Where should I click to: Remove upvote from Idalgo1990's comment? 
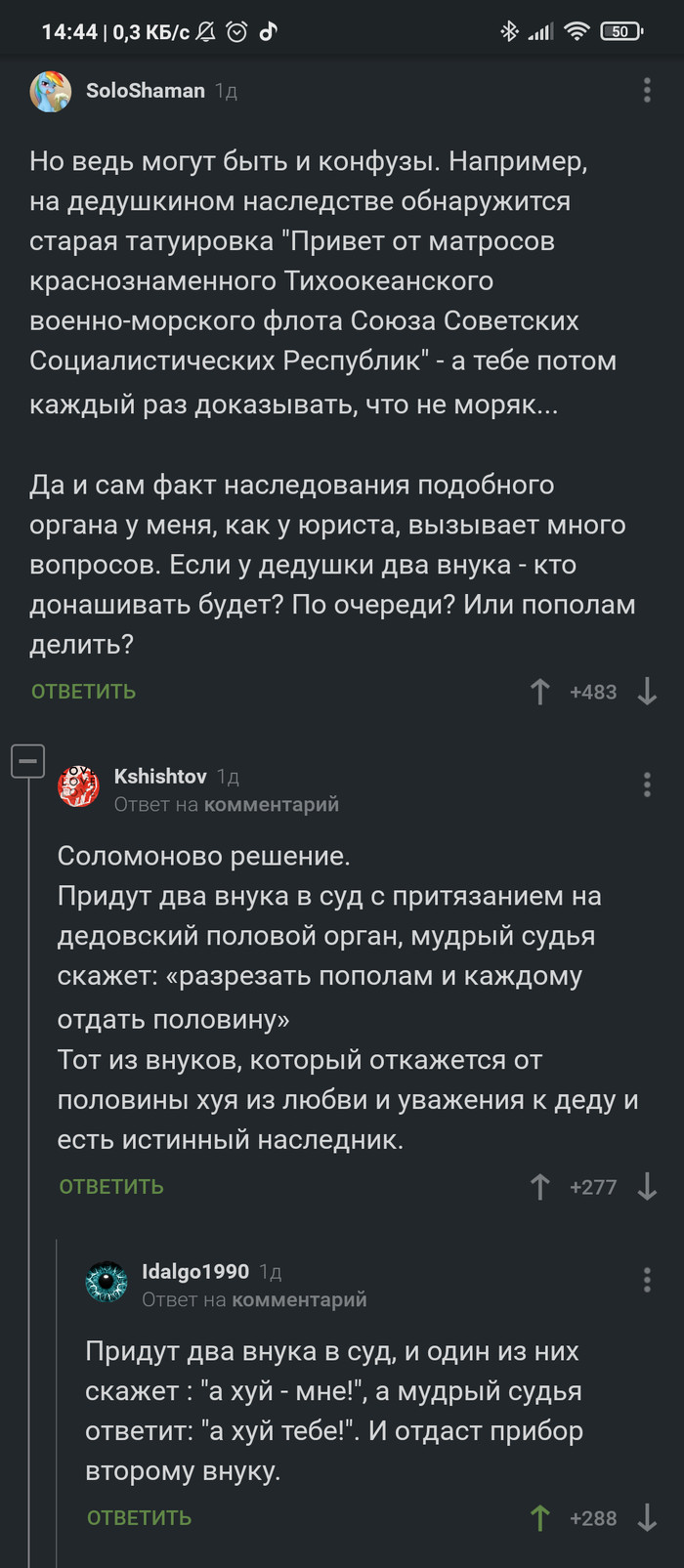point(539,1518)
